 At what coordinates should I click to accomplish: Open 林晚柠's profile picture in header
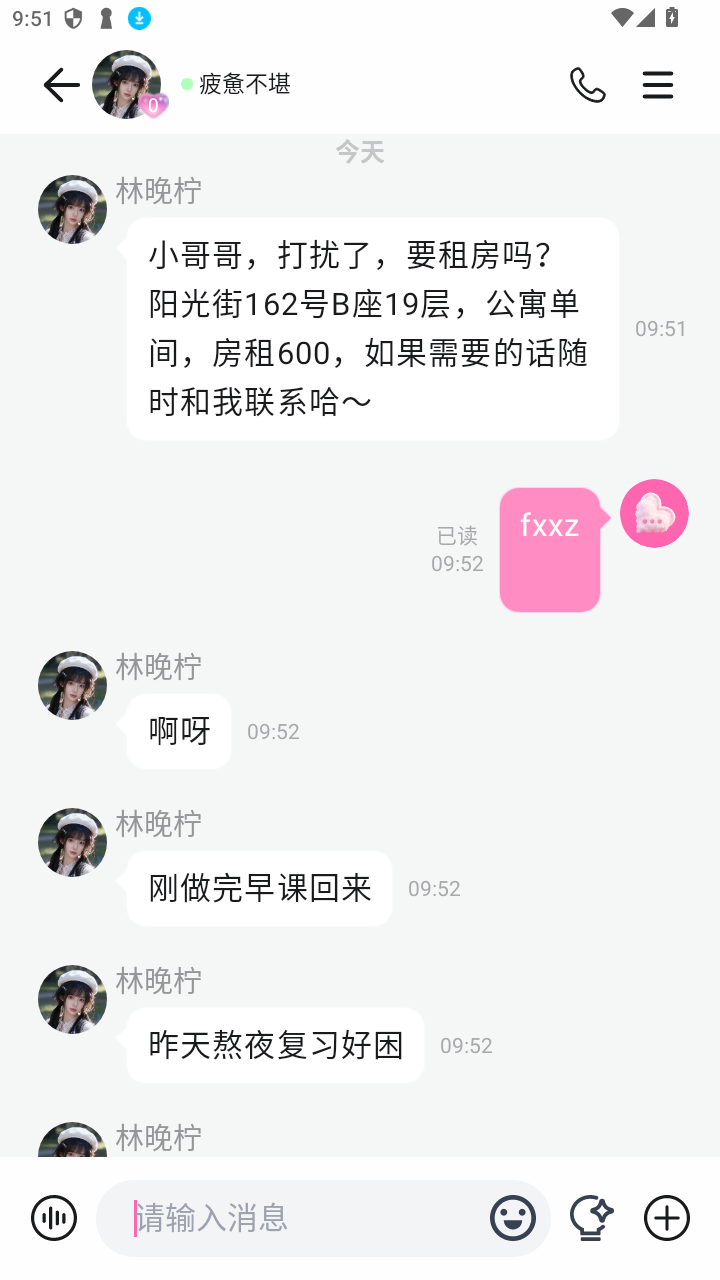(127, 85)
